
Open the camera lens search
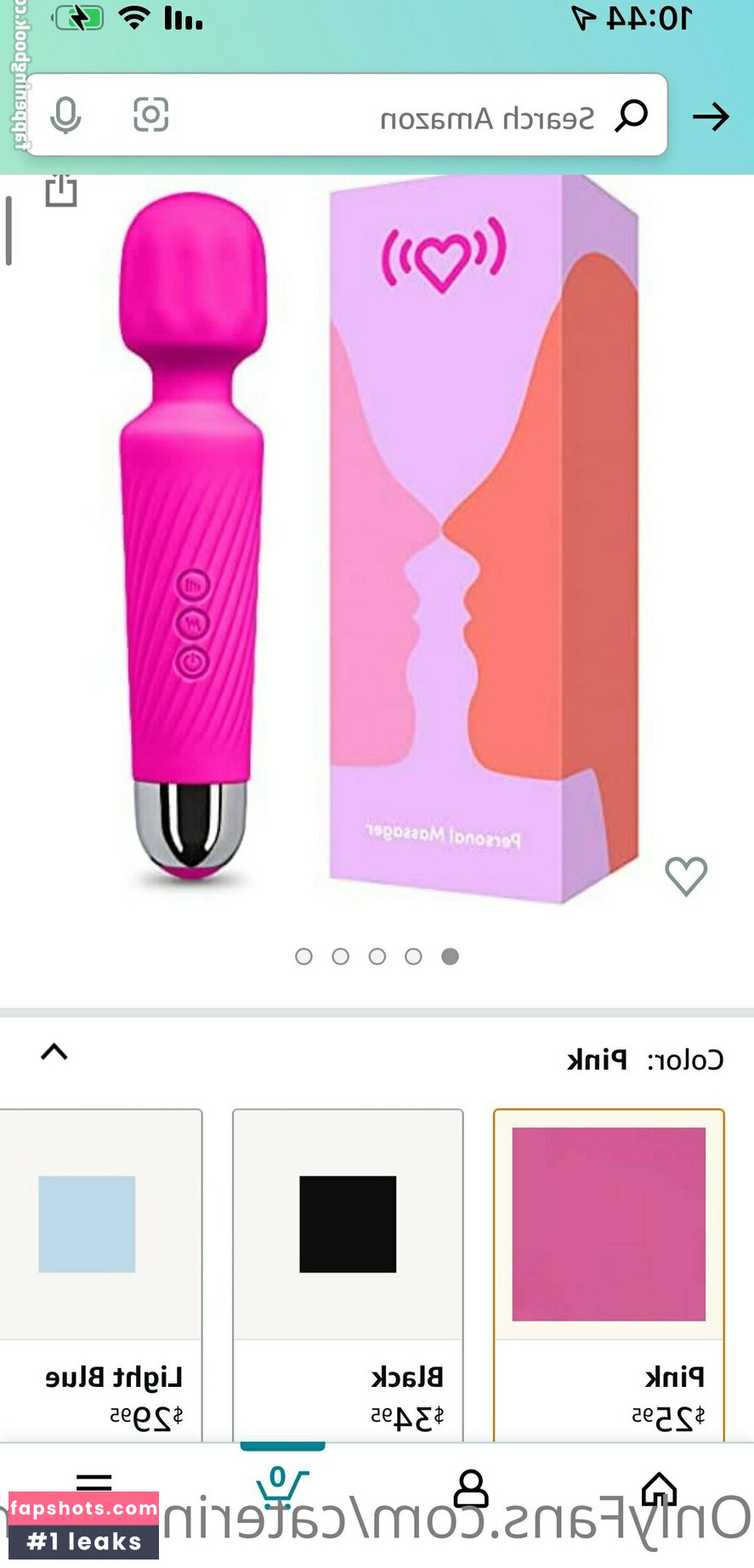point(150,115)
